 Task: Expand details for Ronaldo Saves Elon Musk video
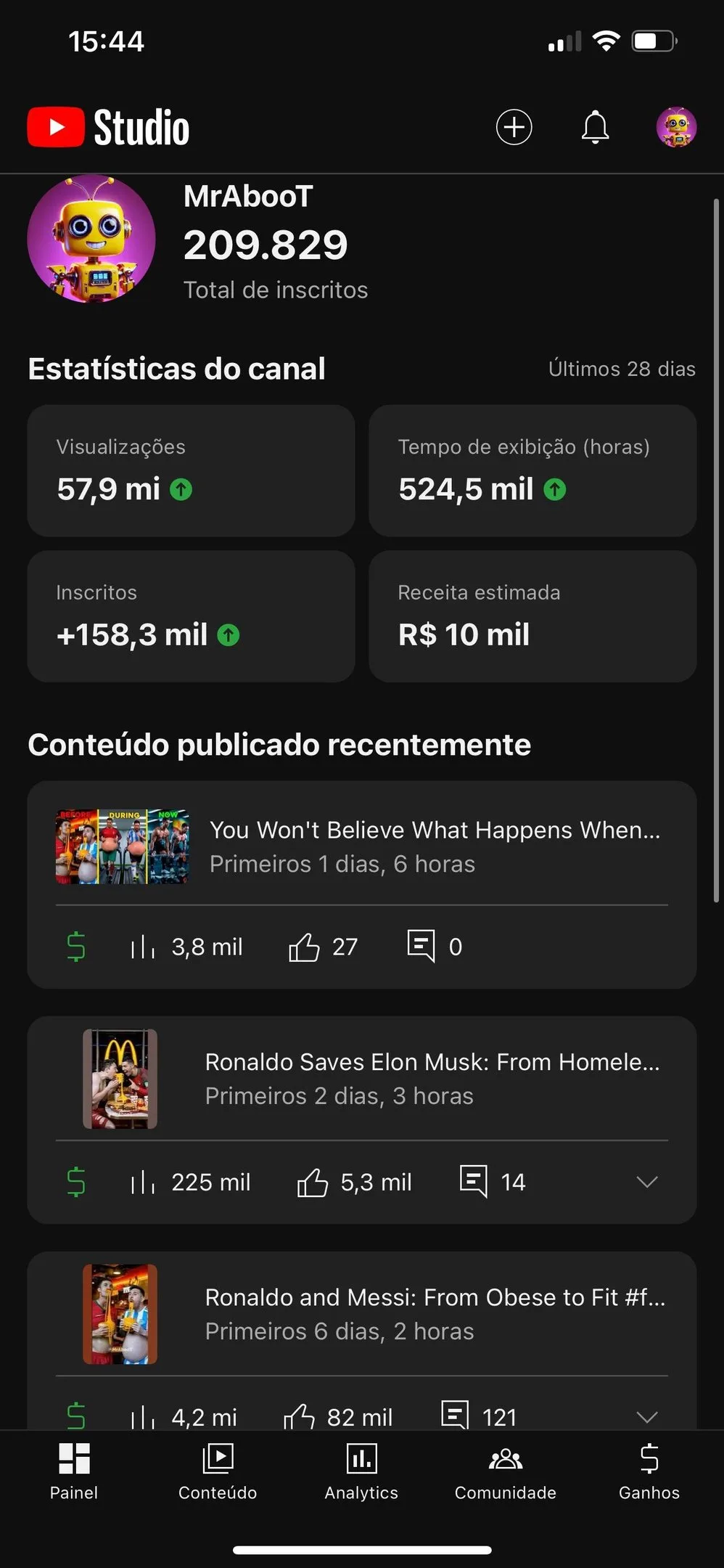pyautogui.click(x=646, y=1182)
